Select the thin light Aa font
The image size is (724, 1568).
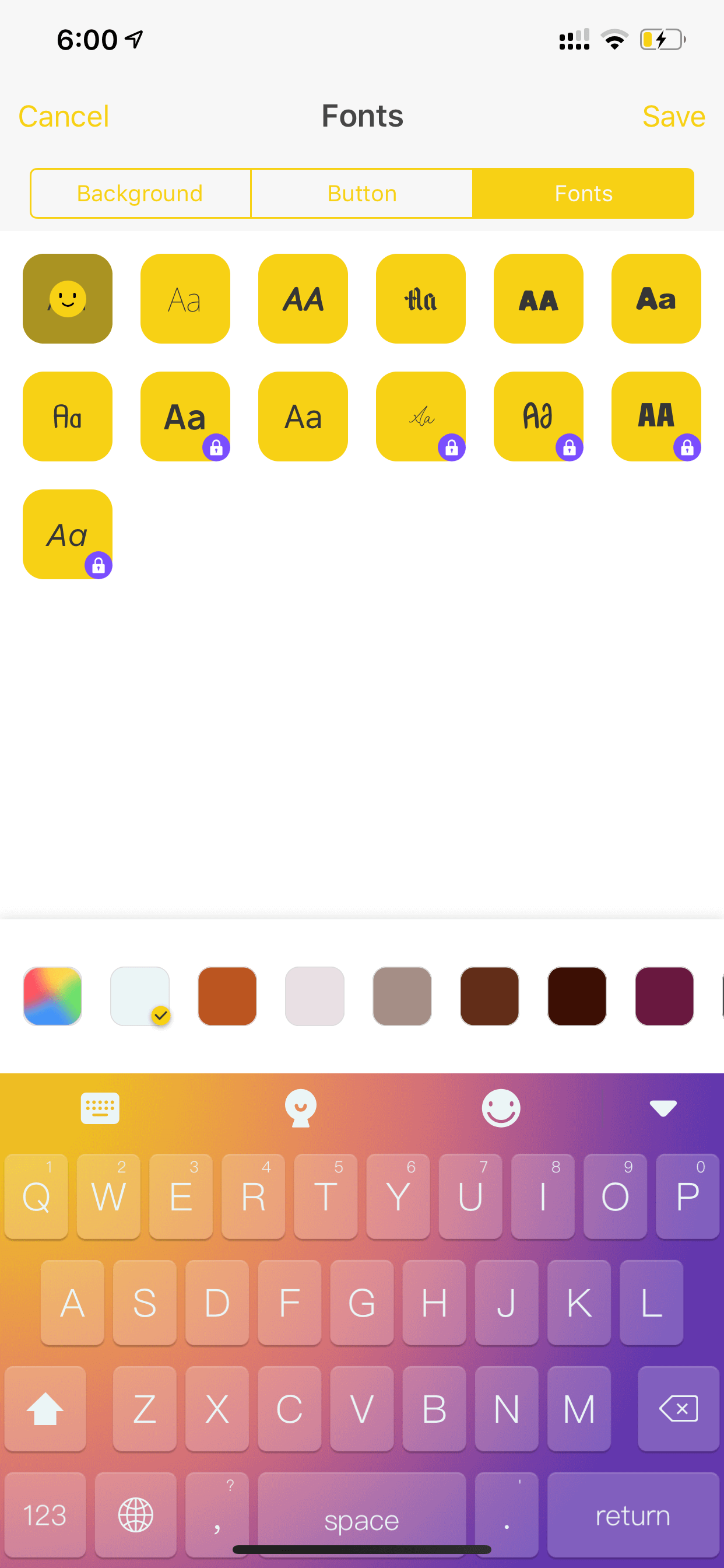coord(185,298)
